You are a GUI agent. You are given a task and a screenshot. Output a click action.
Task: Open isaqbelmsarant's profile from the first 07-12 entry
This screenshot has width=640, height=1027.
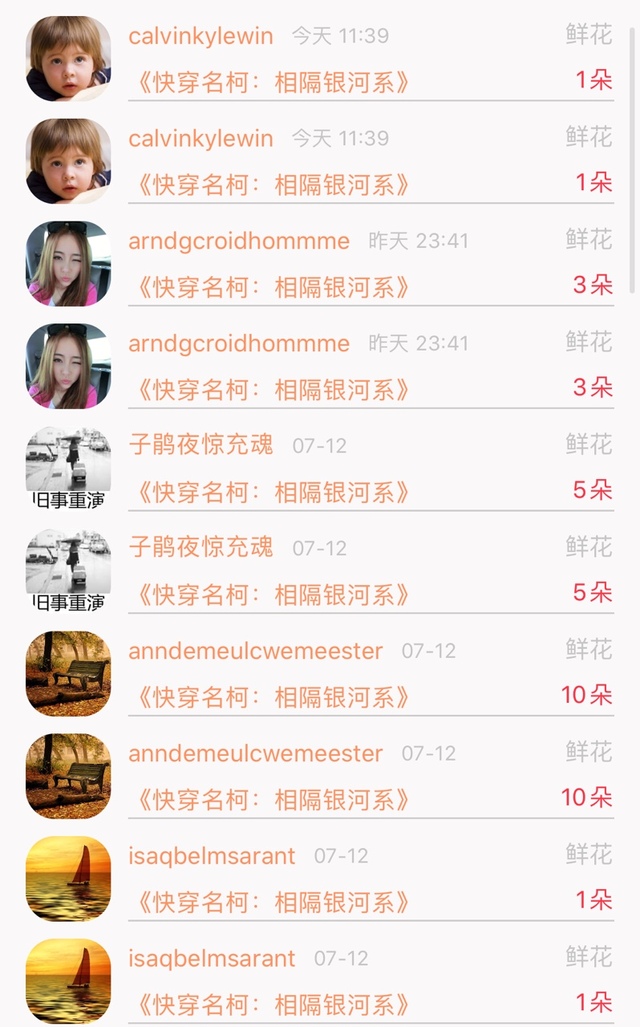tap(211, 856)
